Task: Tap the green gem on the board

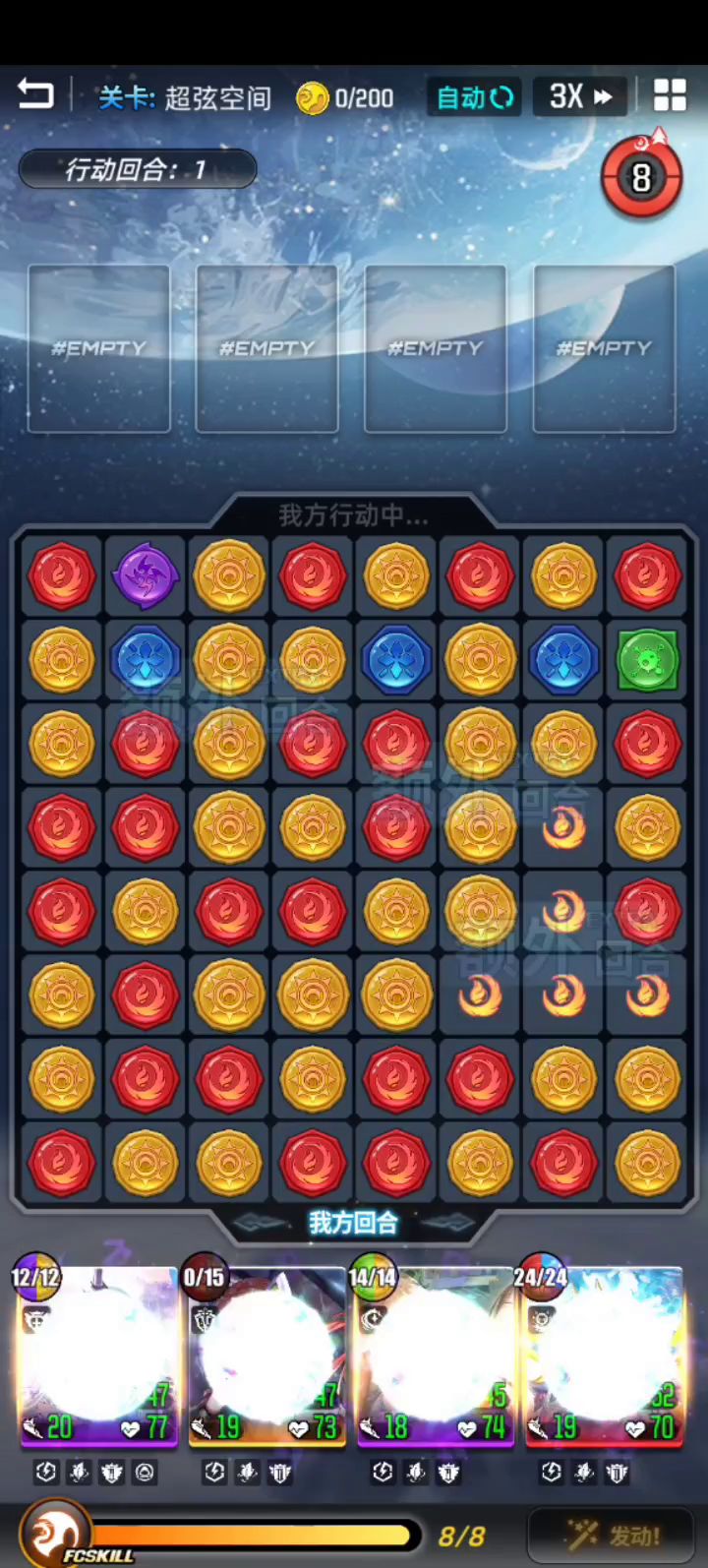Action: tap(647, 660)
